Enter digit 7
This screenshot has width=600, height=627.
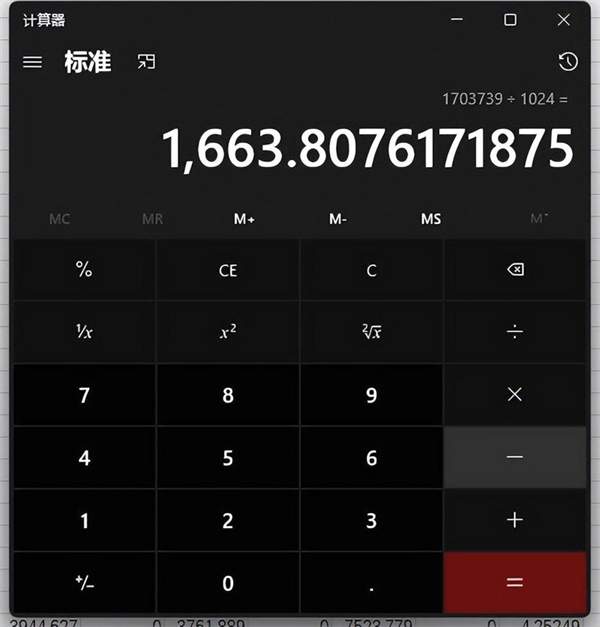pos(84,395)
